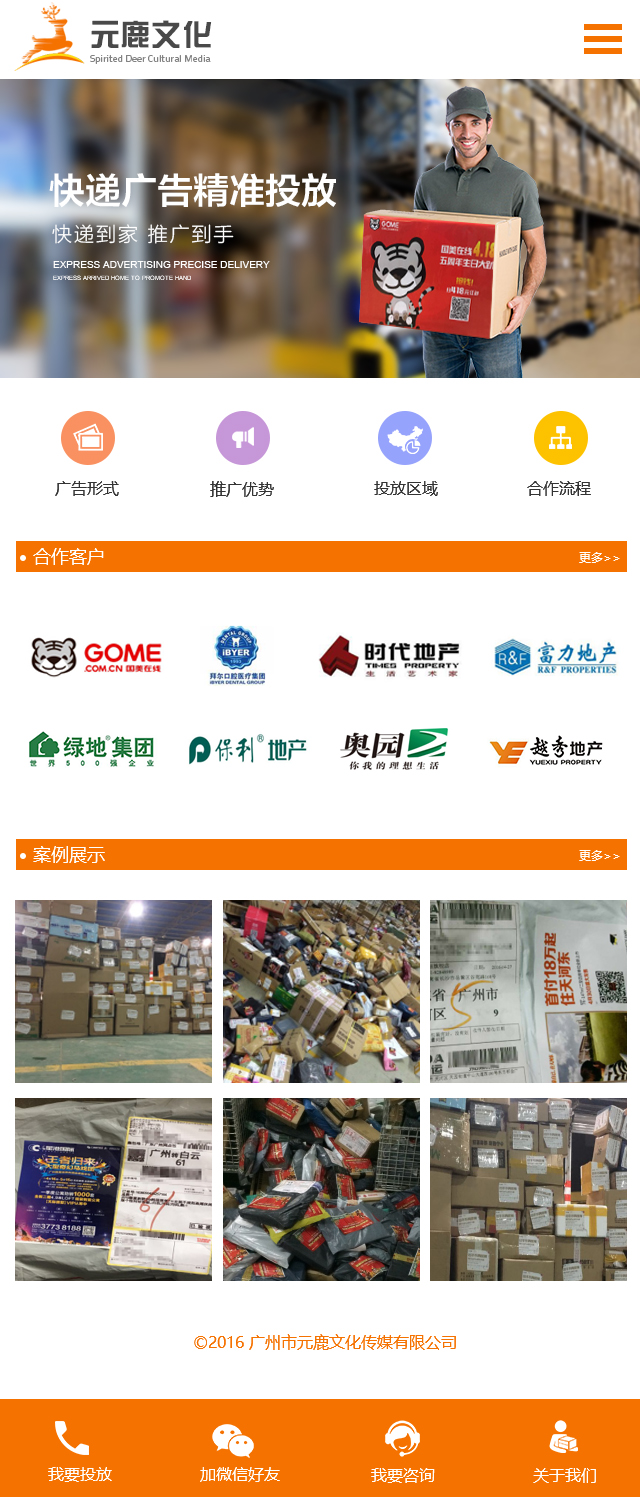Open the express advertising delivery banner
This screenshot has width=640, height=1497.
click(x=320, y=228)
